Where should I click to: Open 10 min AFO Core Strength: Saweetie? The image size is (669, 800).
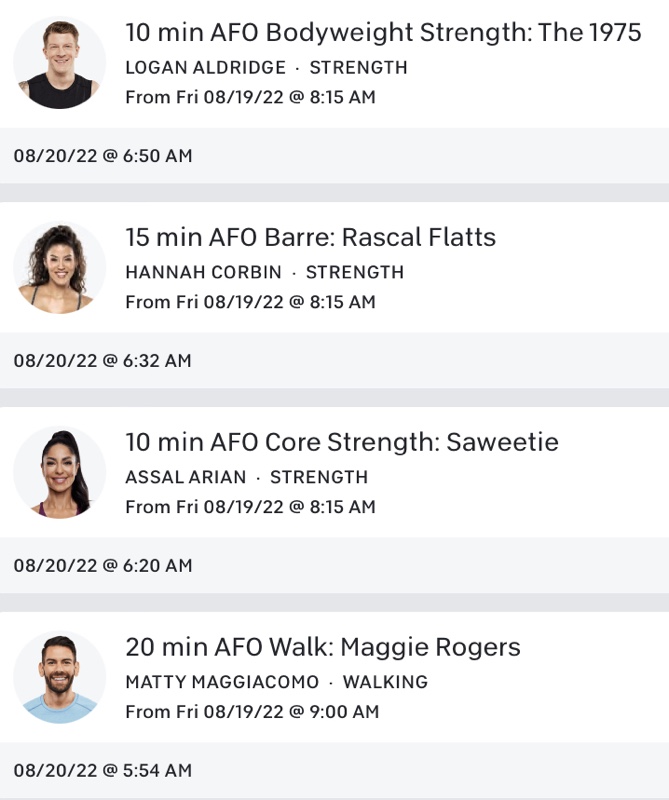click(x=341, y=443)
